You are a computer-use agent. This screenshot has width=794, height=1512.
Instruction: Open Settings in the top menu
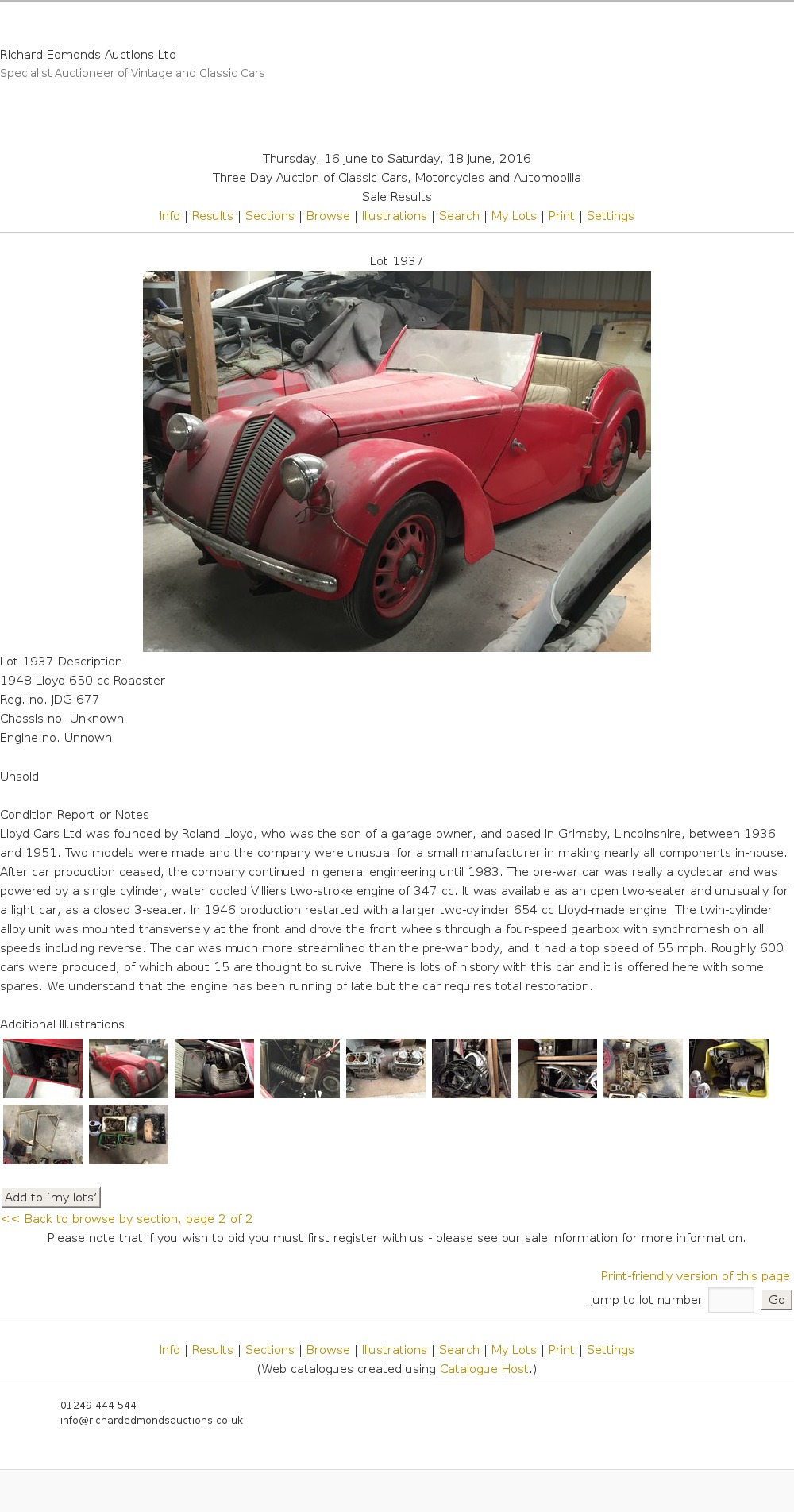pos(610,216)
